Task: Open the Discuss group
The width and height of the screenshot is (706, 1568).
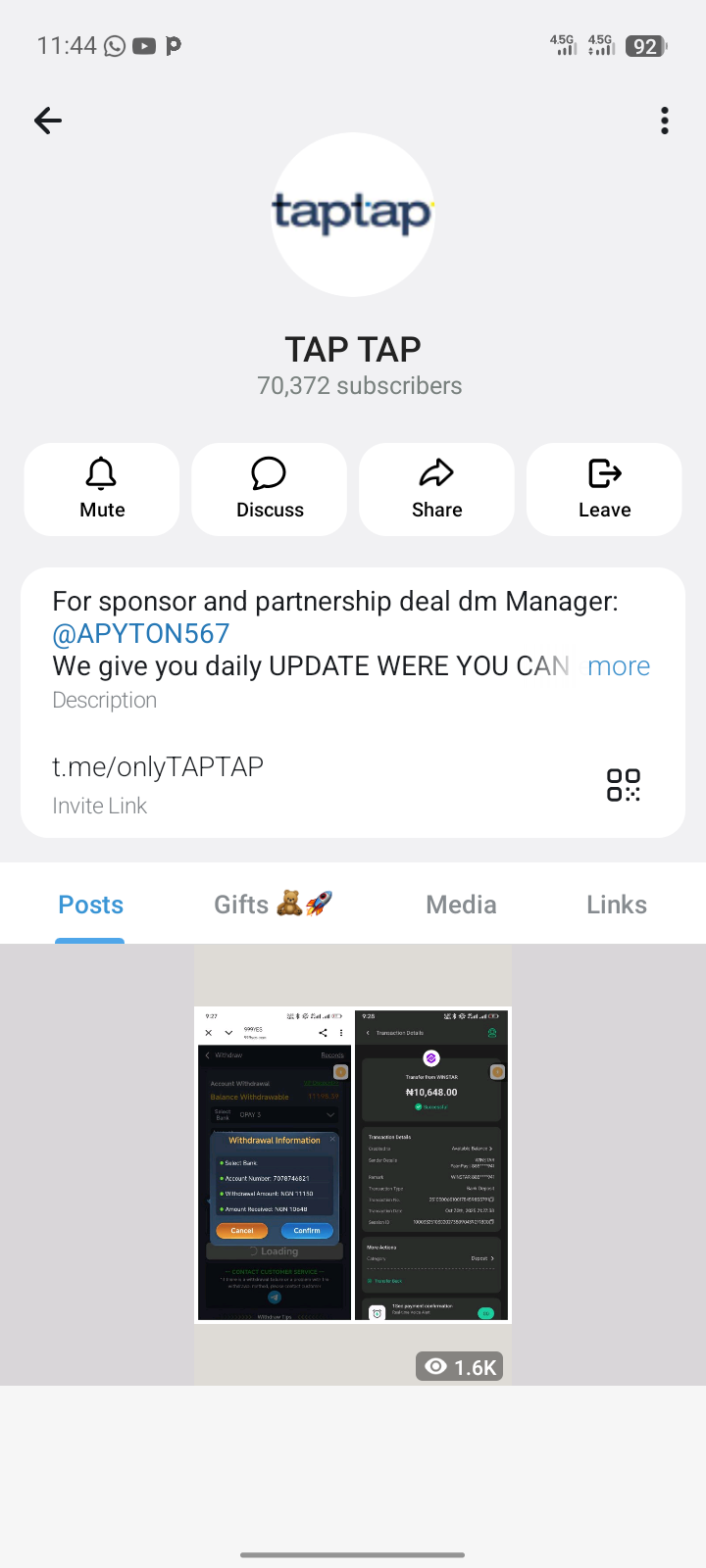Action: 270,489
